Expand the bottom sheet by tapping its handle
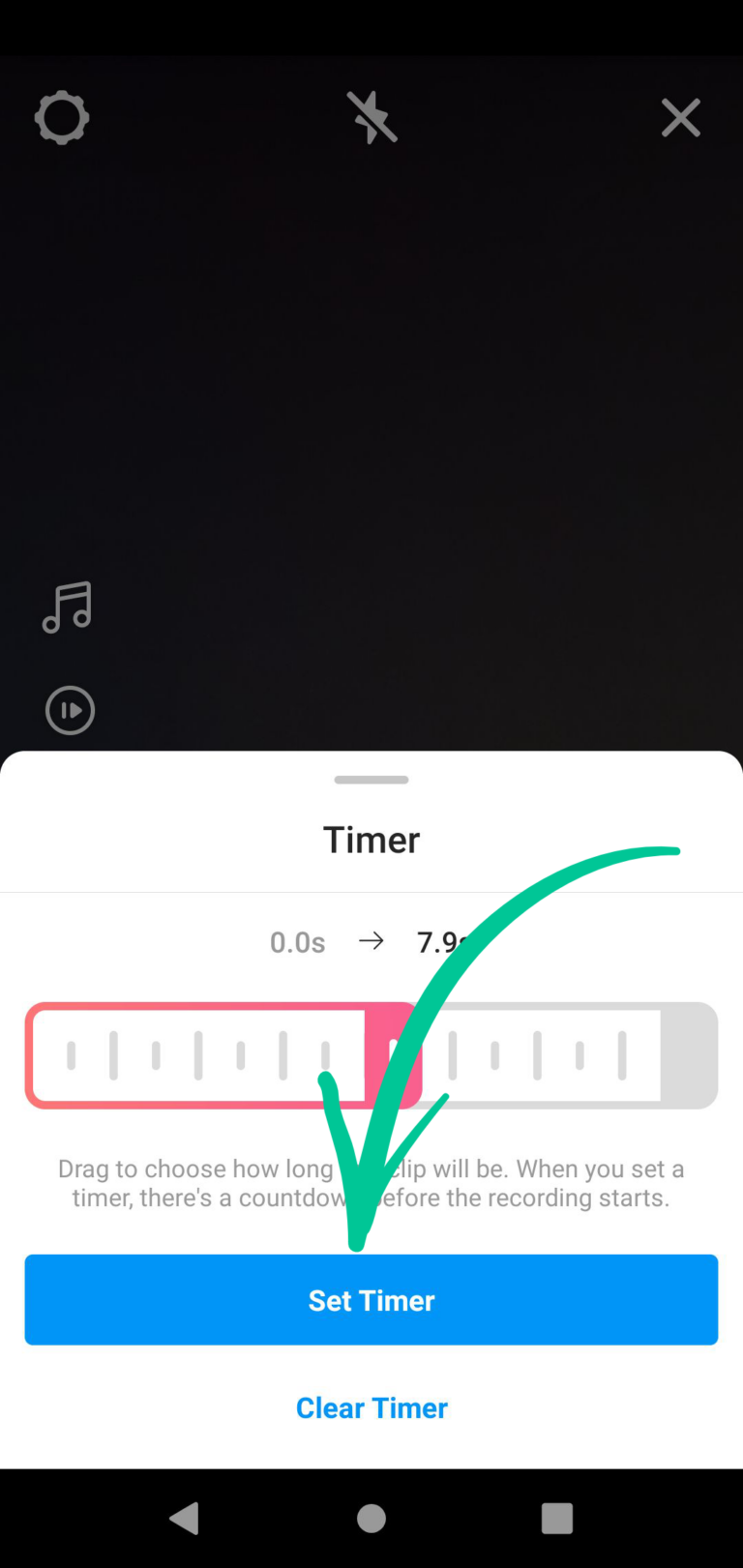The image size is (743, 1568). coord(371,780)
